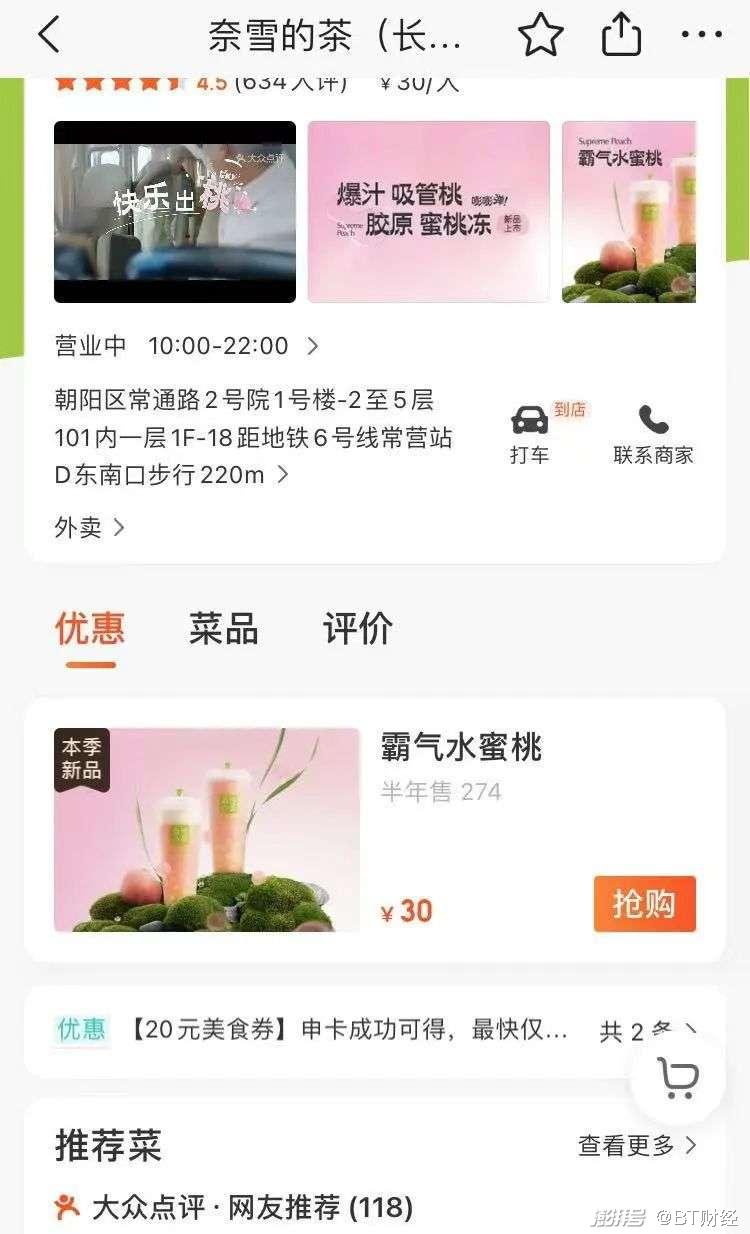Favorite this shop with the star icon
The image size is (750, 1234).
[x=541, y=36]
